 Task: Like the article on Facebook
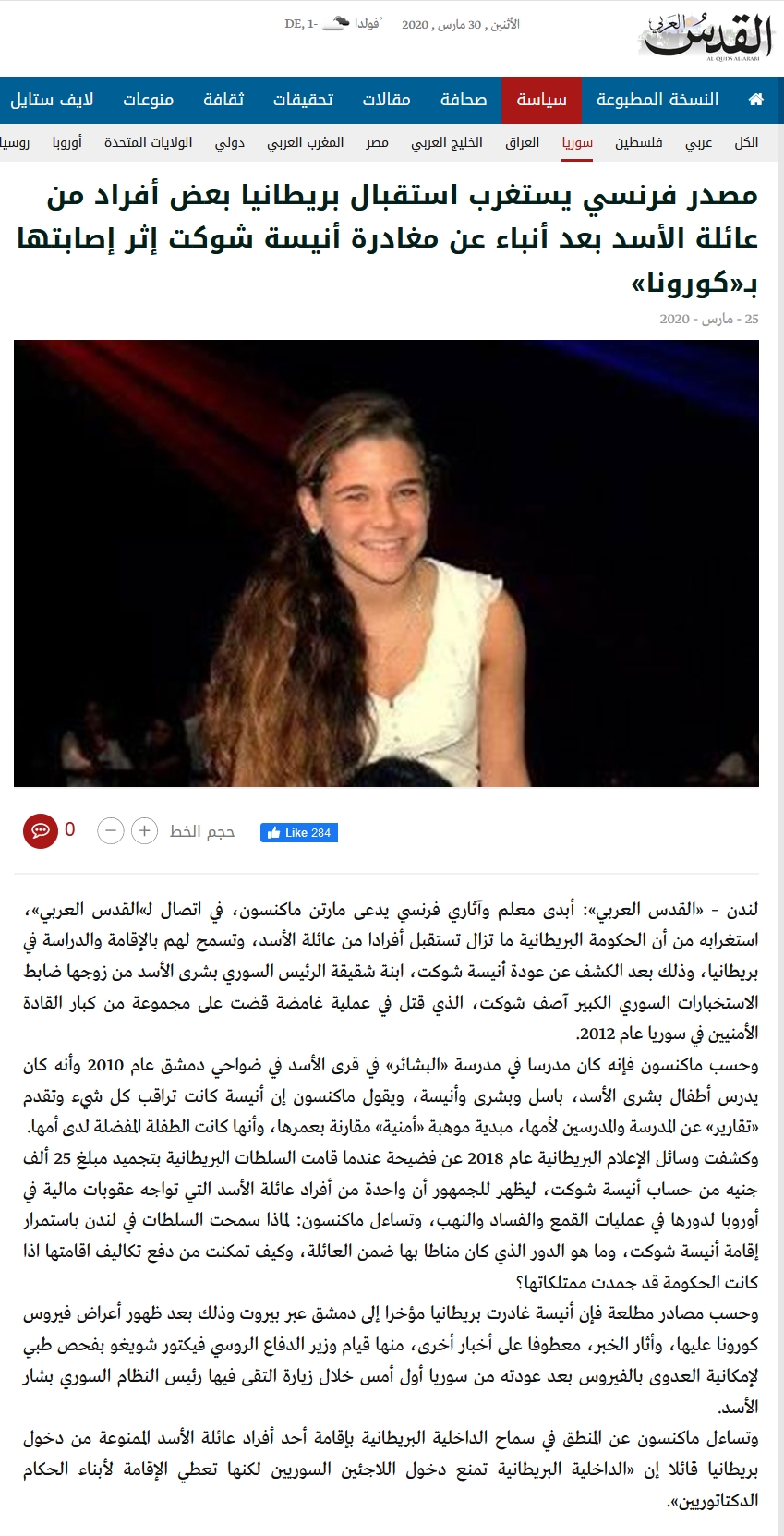299,832
